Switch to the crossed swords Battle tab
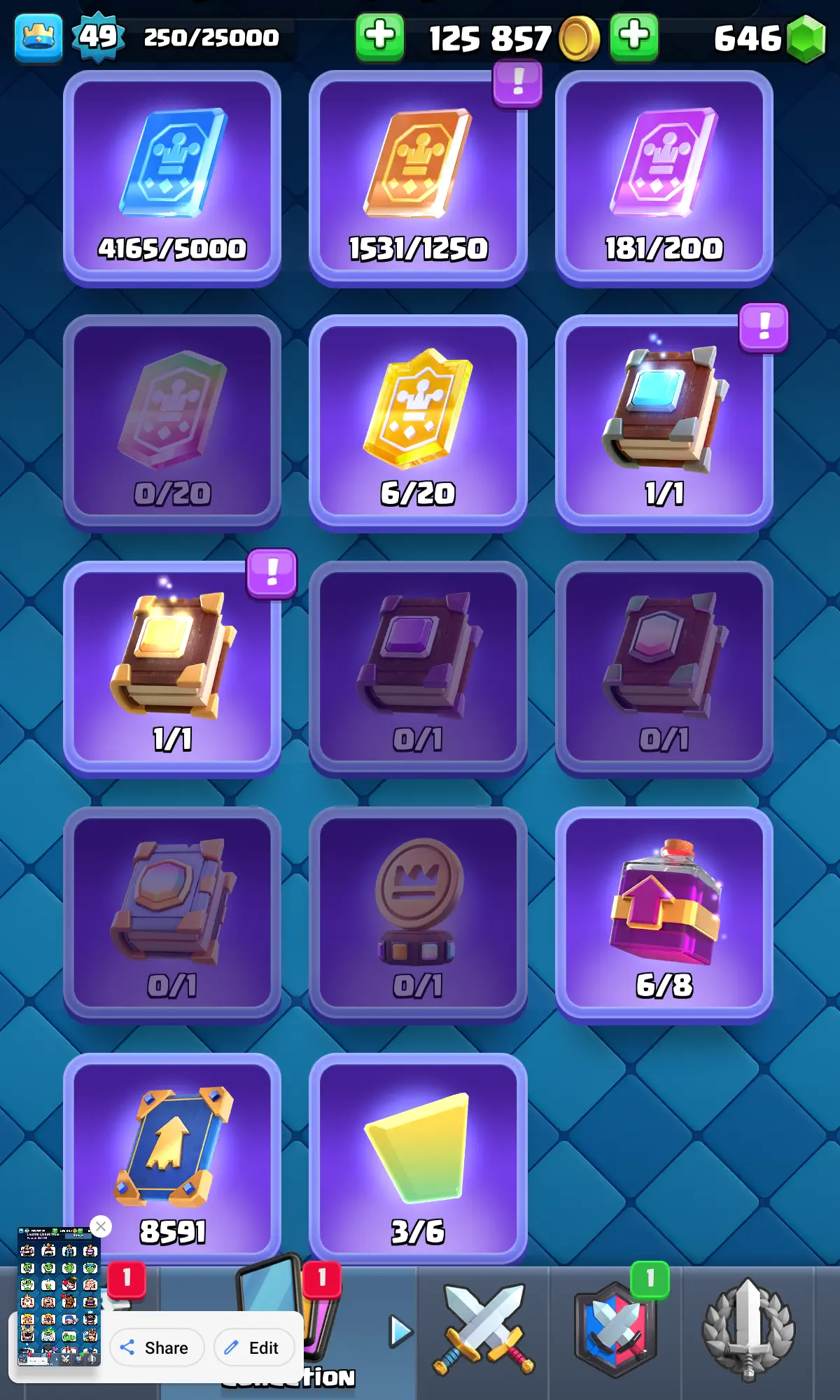 [483, 1330]
